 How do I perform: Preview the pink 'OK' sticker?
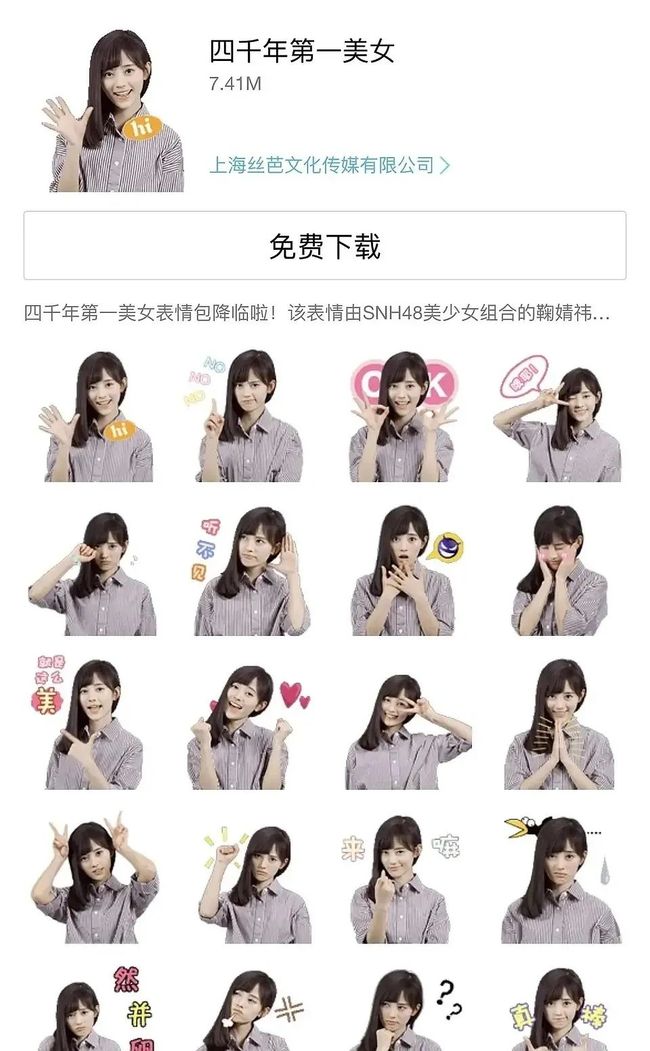tap(404, 416)
